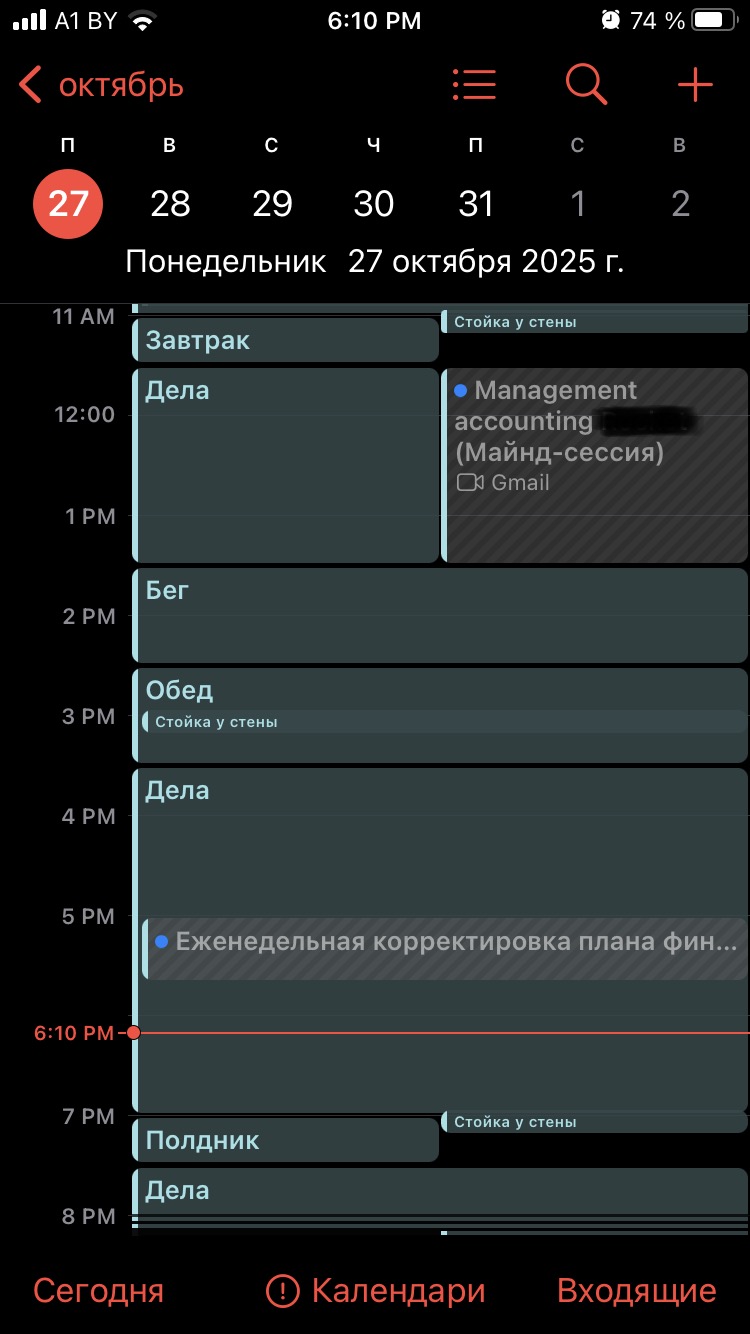The image size is (750, 1334).
Task: Open the Календари list
Action: (376, 1290)
